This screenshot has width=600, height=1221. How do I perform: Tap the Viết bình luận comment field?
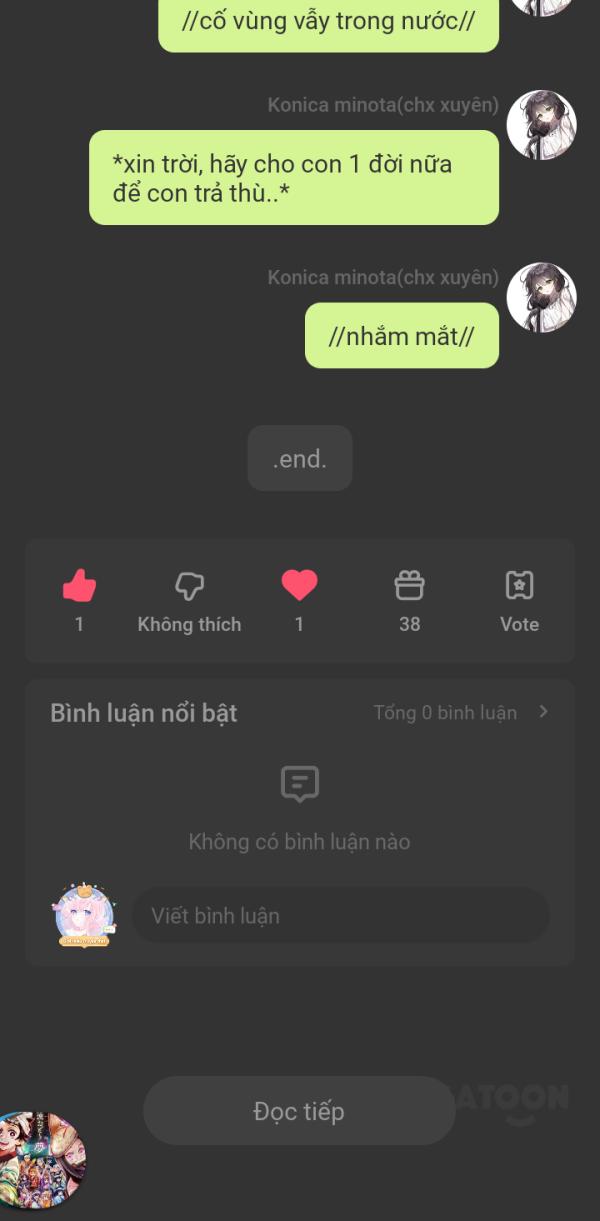[x=340, y=915]
